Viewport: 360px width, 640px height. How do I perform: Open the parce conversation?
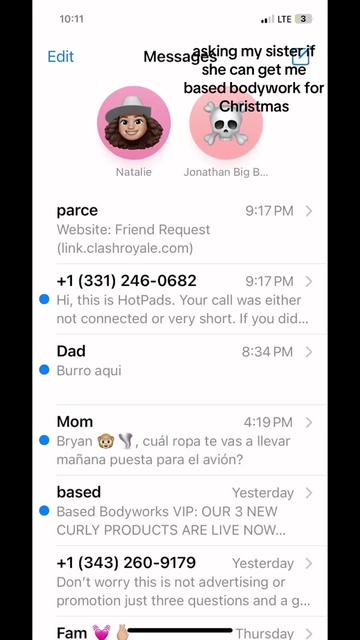(180, 229)
